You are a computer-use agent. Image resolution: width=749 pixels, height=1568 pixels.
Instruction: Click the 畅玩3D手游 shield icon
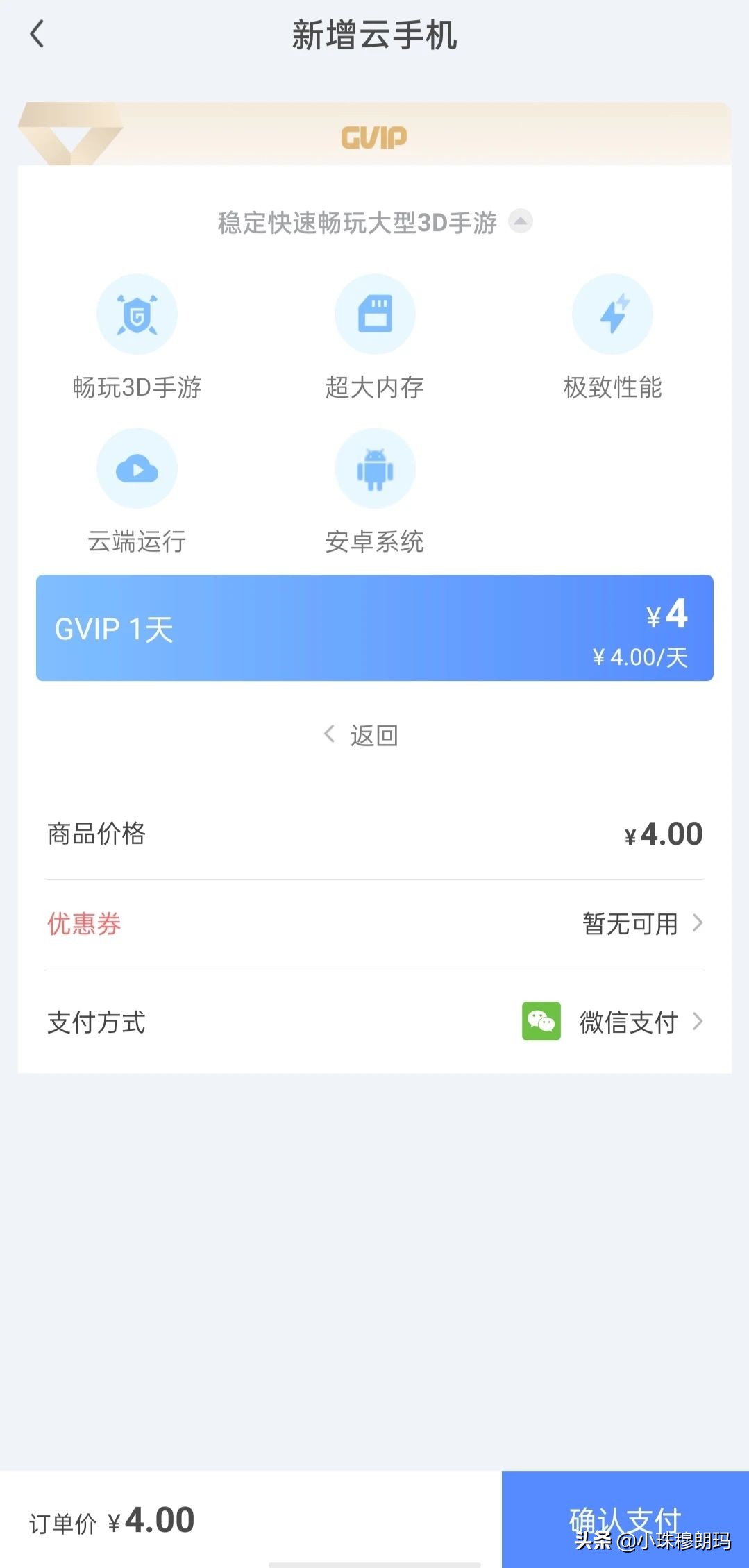[x=137, y=314]
